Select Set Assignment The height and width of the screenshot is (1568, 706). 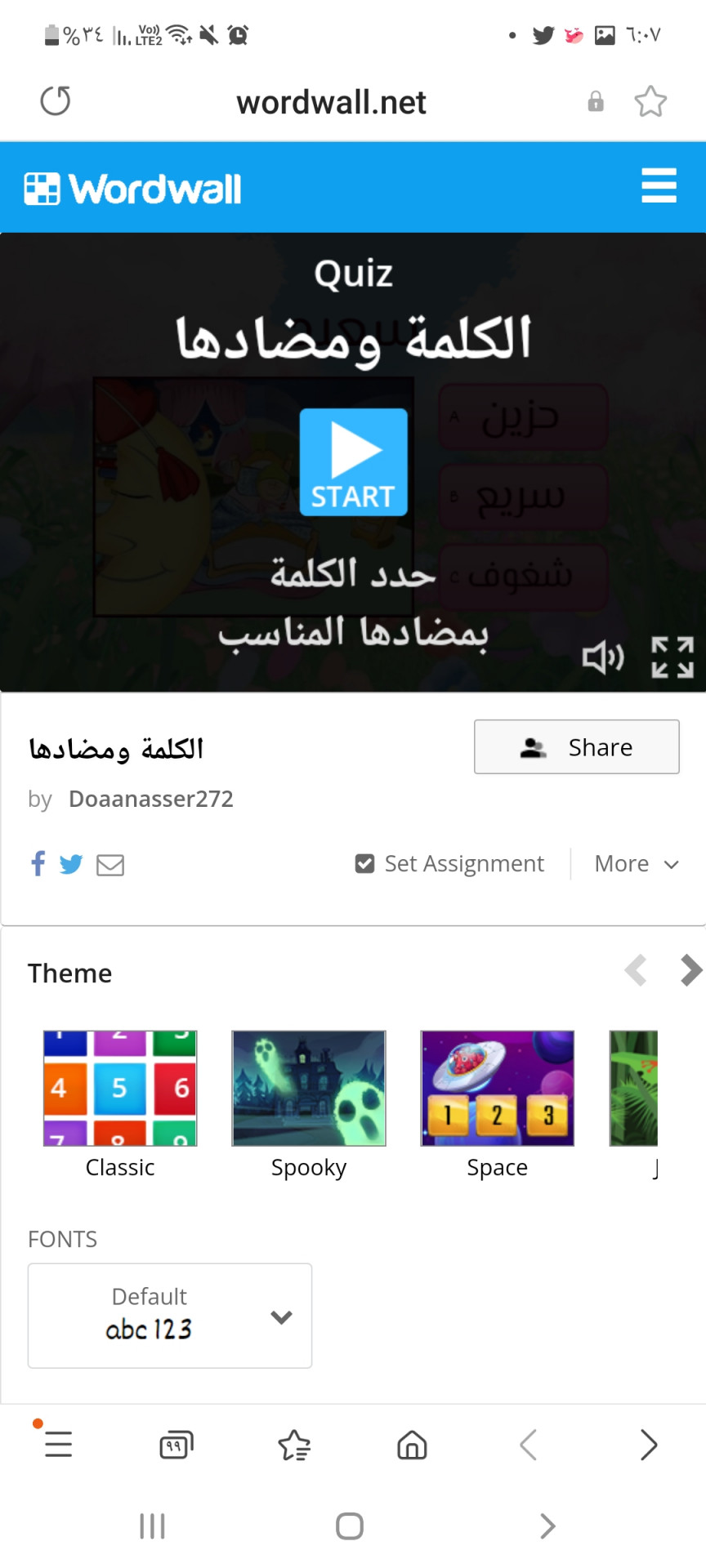click(450, 863)
